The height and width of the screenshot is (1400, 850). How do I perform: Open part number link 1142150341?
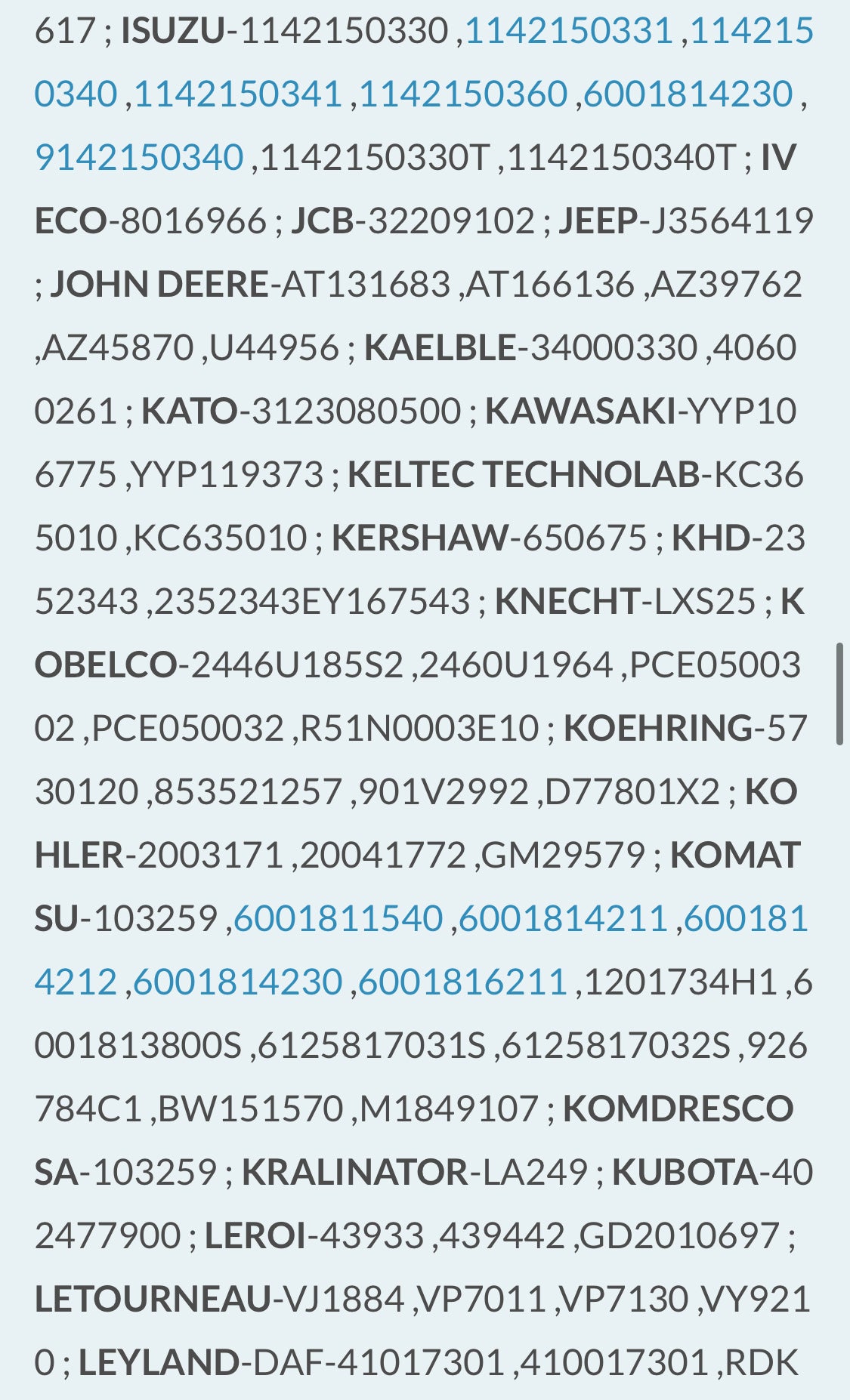coord(238,95)
